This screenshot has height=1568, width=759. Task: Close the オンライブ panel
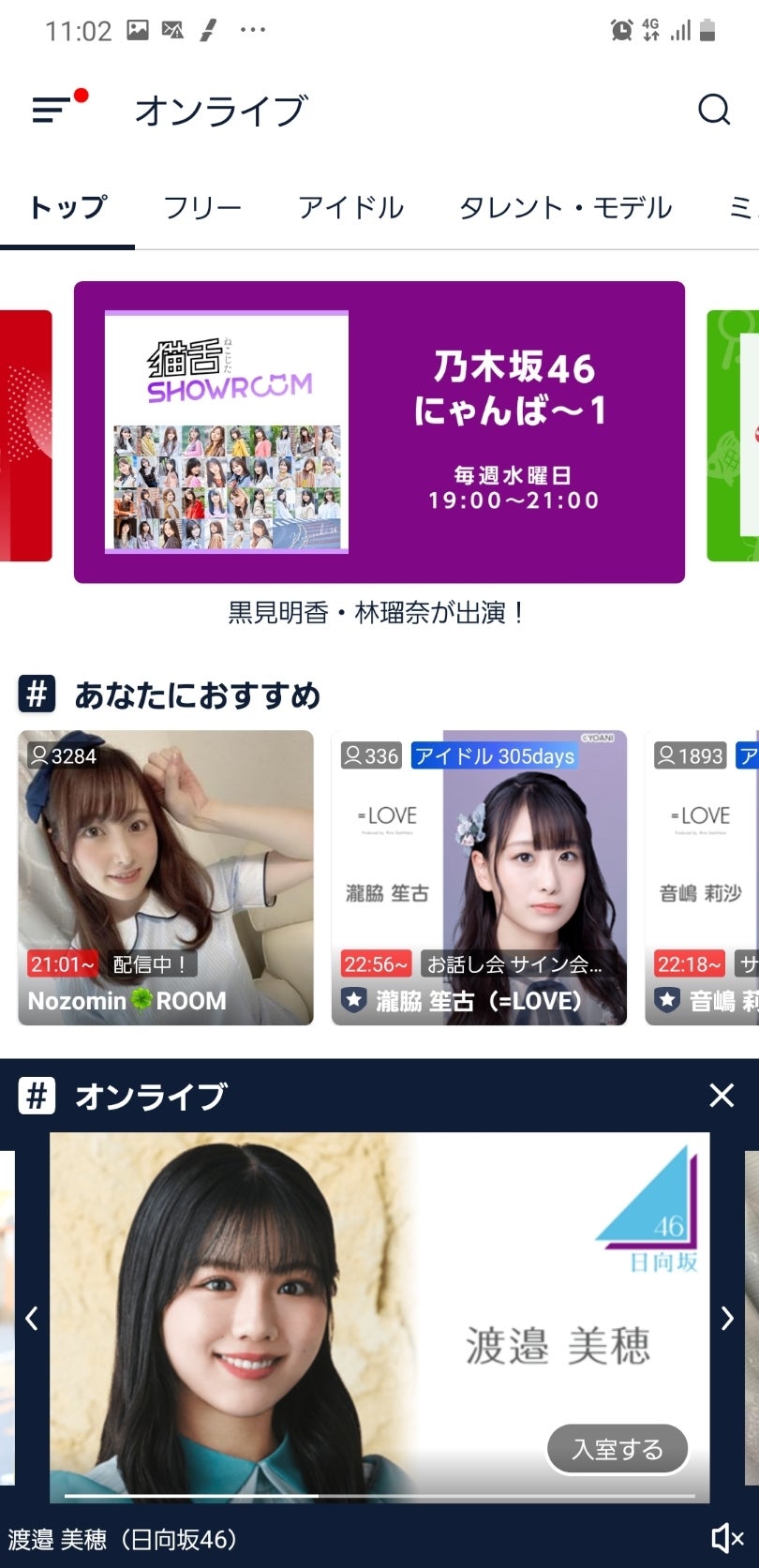(x=722, y=1095)
